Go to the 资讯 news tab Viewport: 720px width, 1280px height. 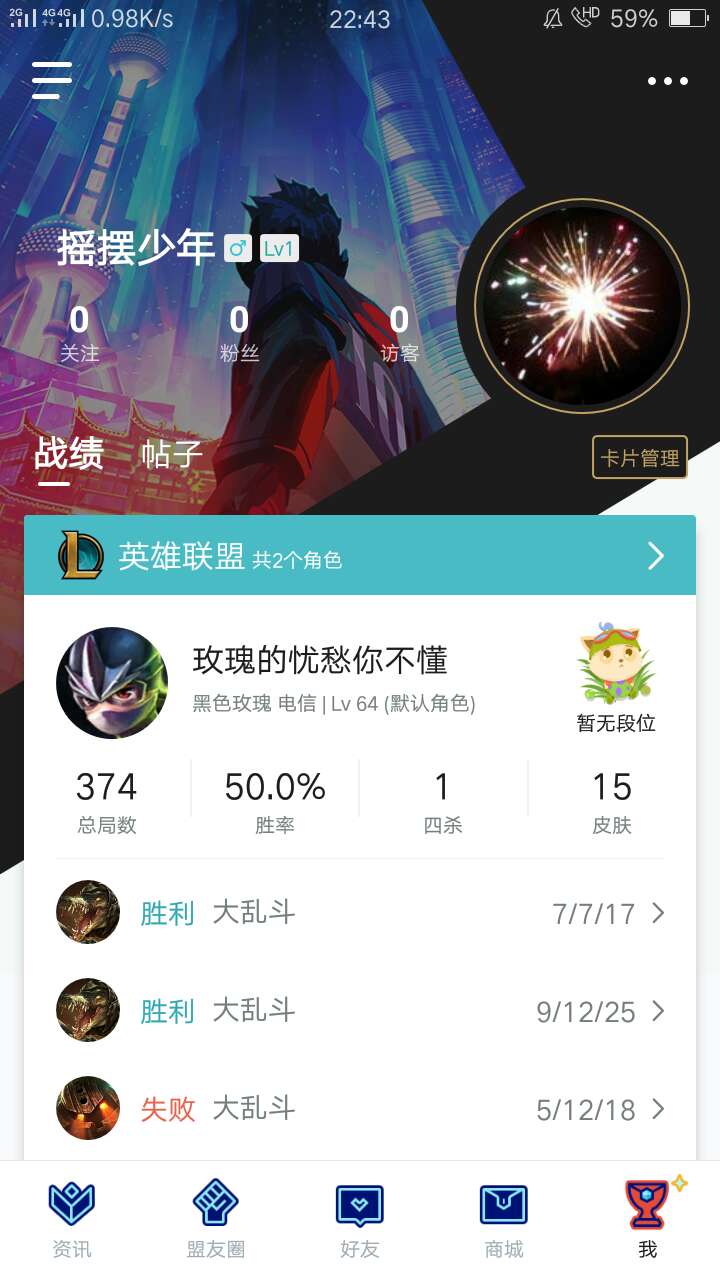click(72, 1220)
